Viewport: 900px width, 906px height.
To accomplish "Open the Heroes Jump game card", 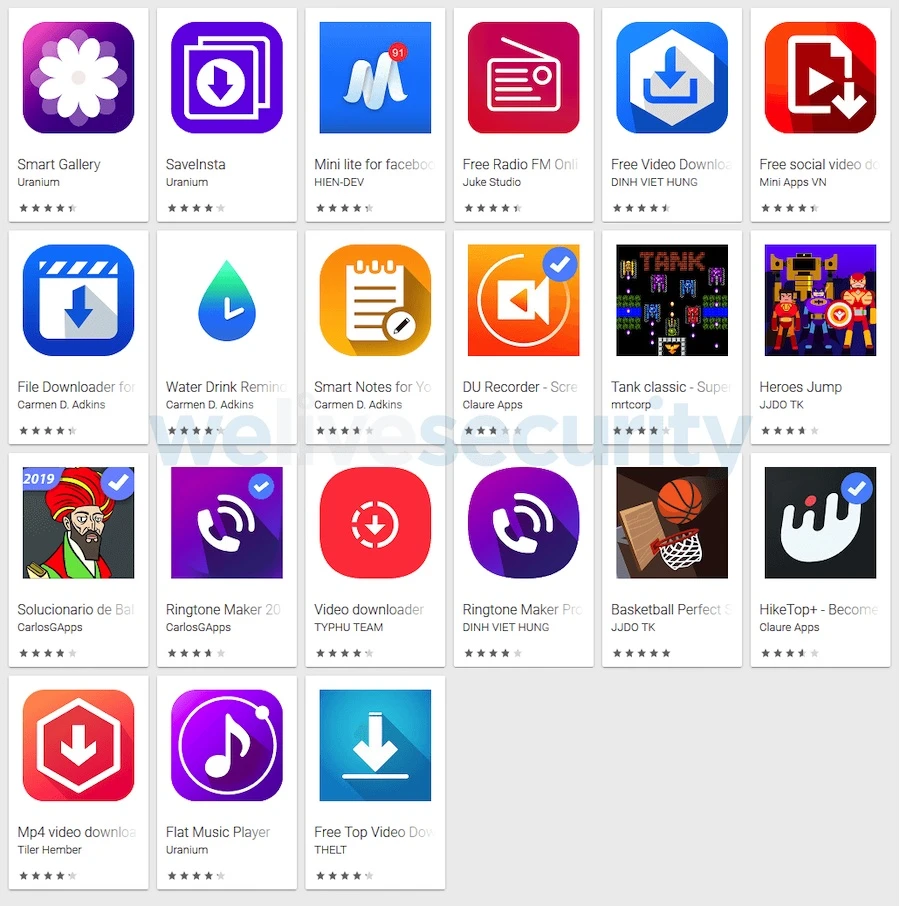I will 820,300.
